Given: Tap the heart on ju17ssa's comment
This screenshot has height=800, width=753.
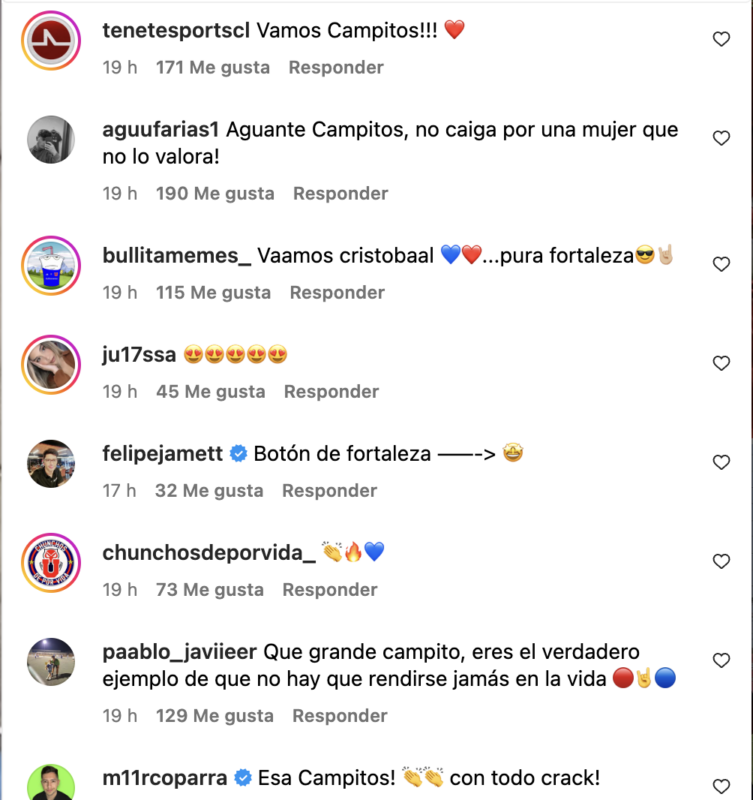Looking at the screenshot, I should (720, 363).
